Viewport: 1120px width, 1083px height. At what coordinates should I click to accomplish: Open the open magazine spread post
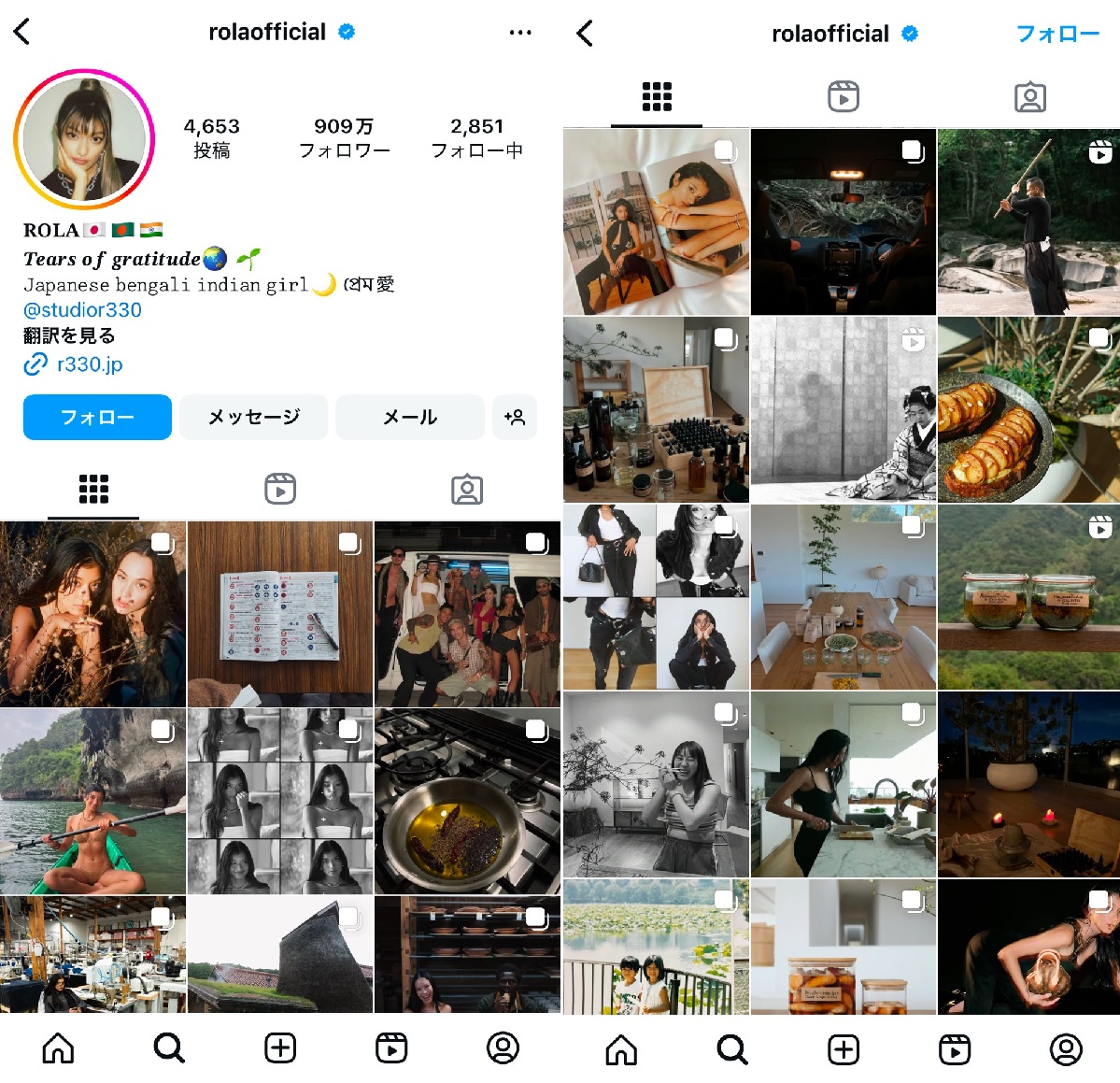click(656, 222)
